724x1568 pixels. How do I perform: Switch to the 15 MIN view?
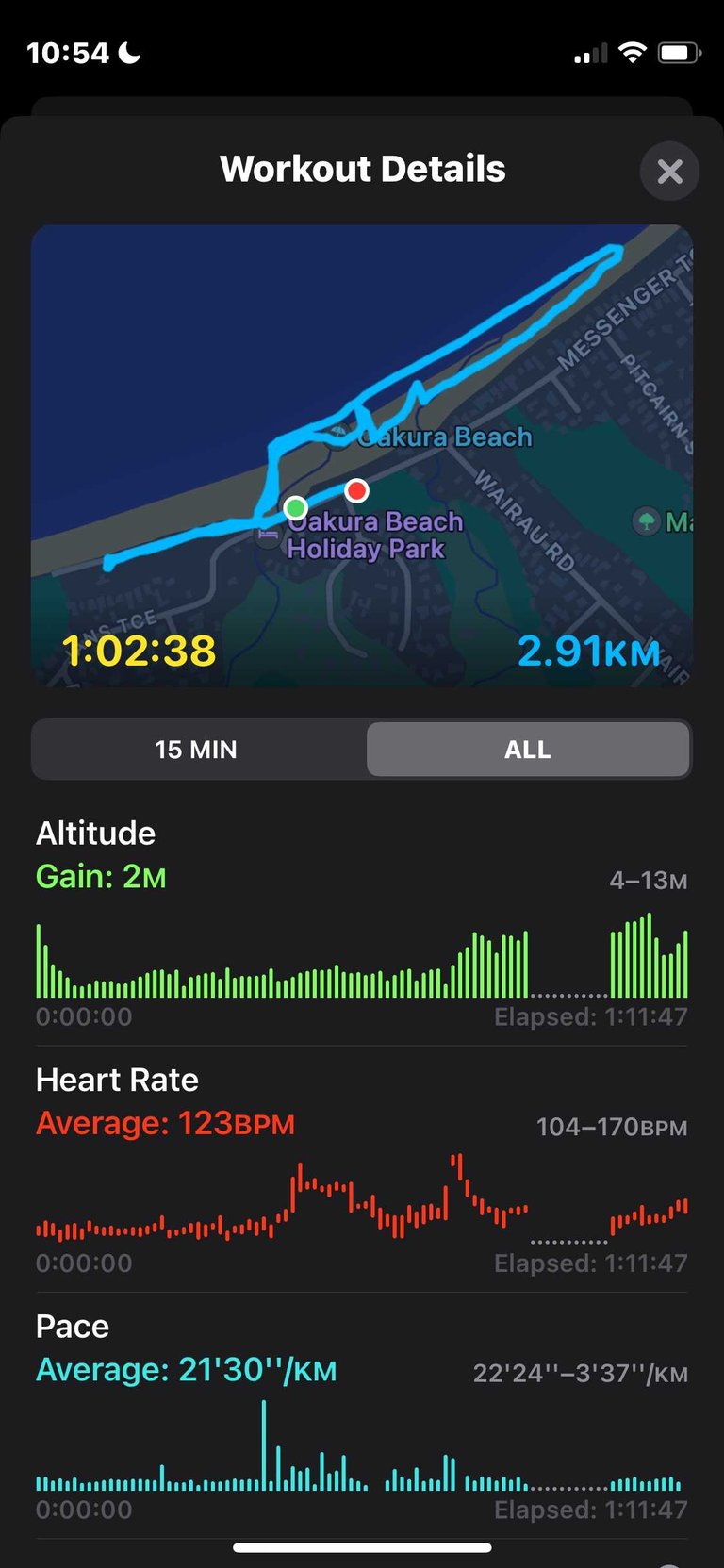[x=197, y=750]
